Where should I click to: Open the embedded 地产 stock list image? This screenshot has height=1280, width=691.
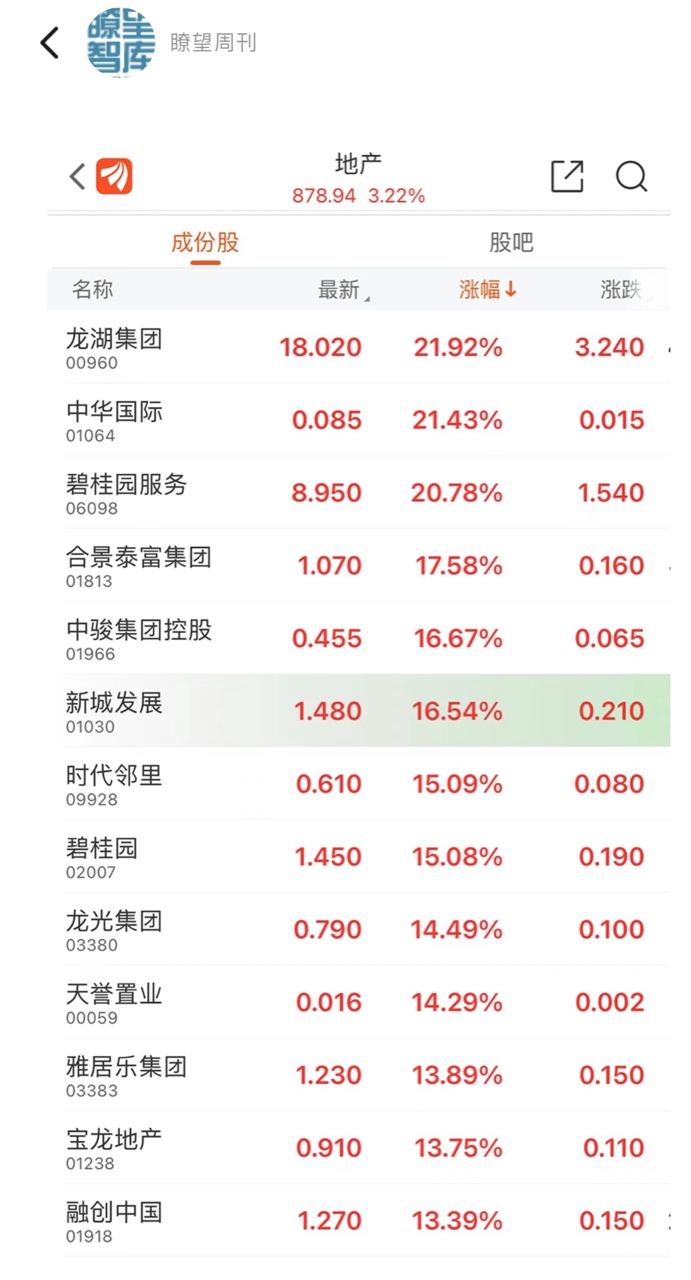pos(359,702)
